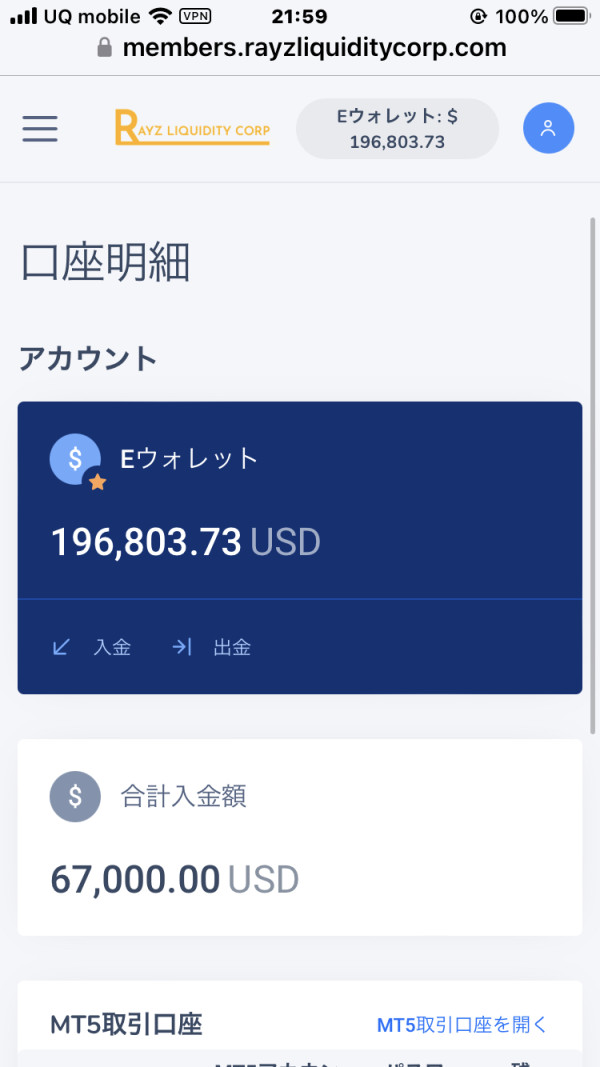Tap the browser address bar
The width and height of the screenshot is (600, 1067).
pyautogui.click(x=300, y=48)
